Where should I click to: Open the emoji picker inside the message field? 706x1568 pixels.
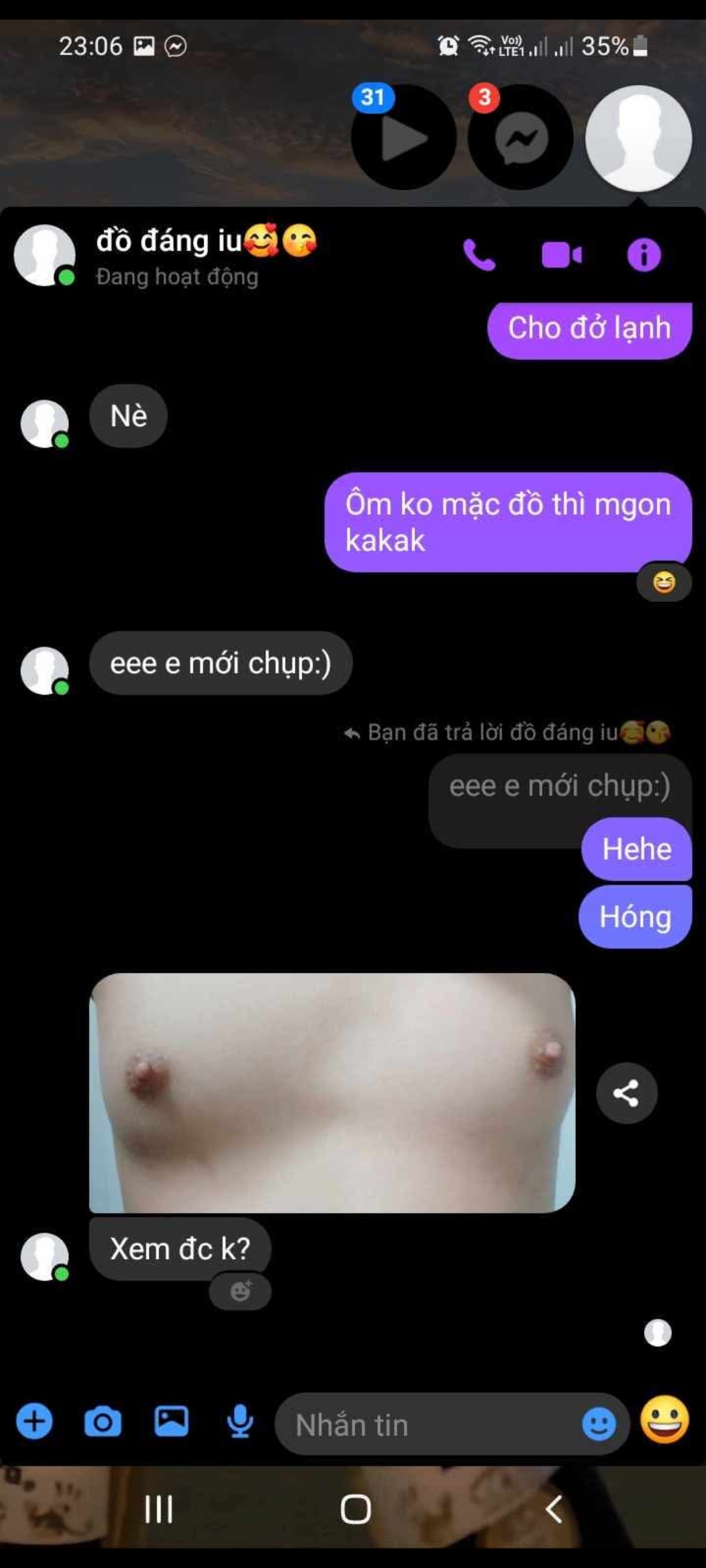pyautogui.click(x=599, y=1424)
